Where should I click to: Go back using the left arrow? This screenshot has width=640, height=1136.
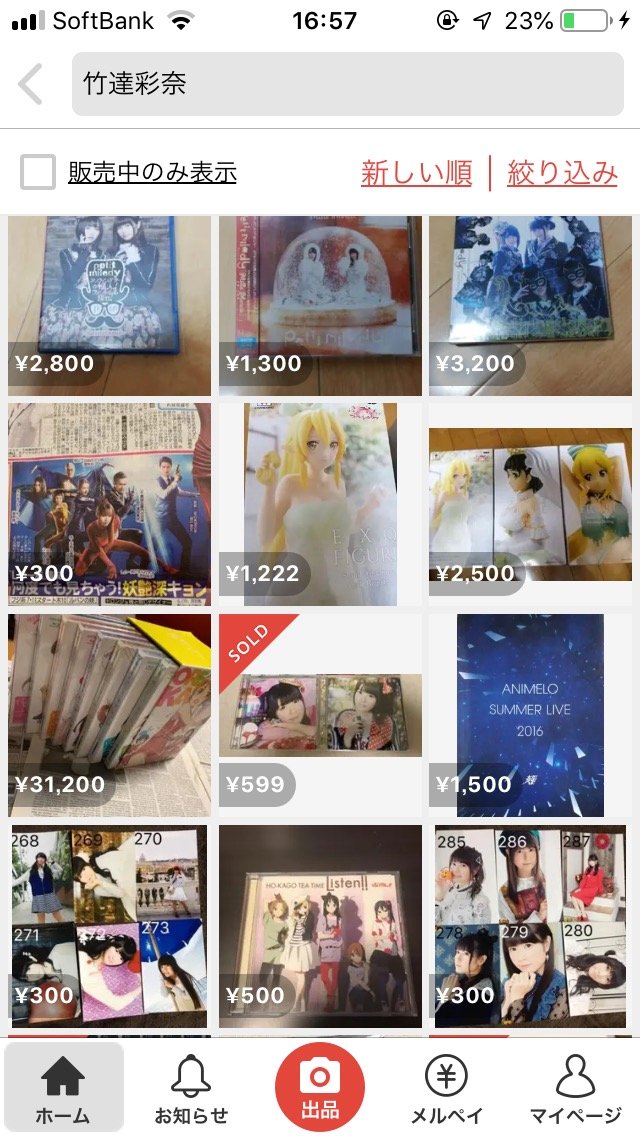tap(31, 84)
